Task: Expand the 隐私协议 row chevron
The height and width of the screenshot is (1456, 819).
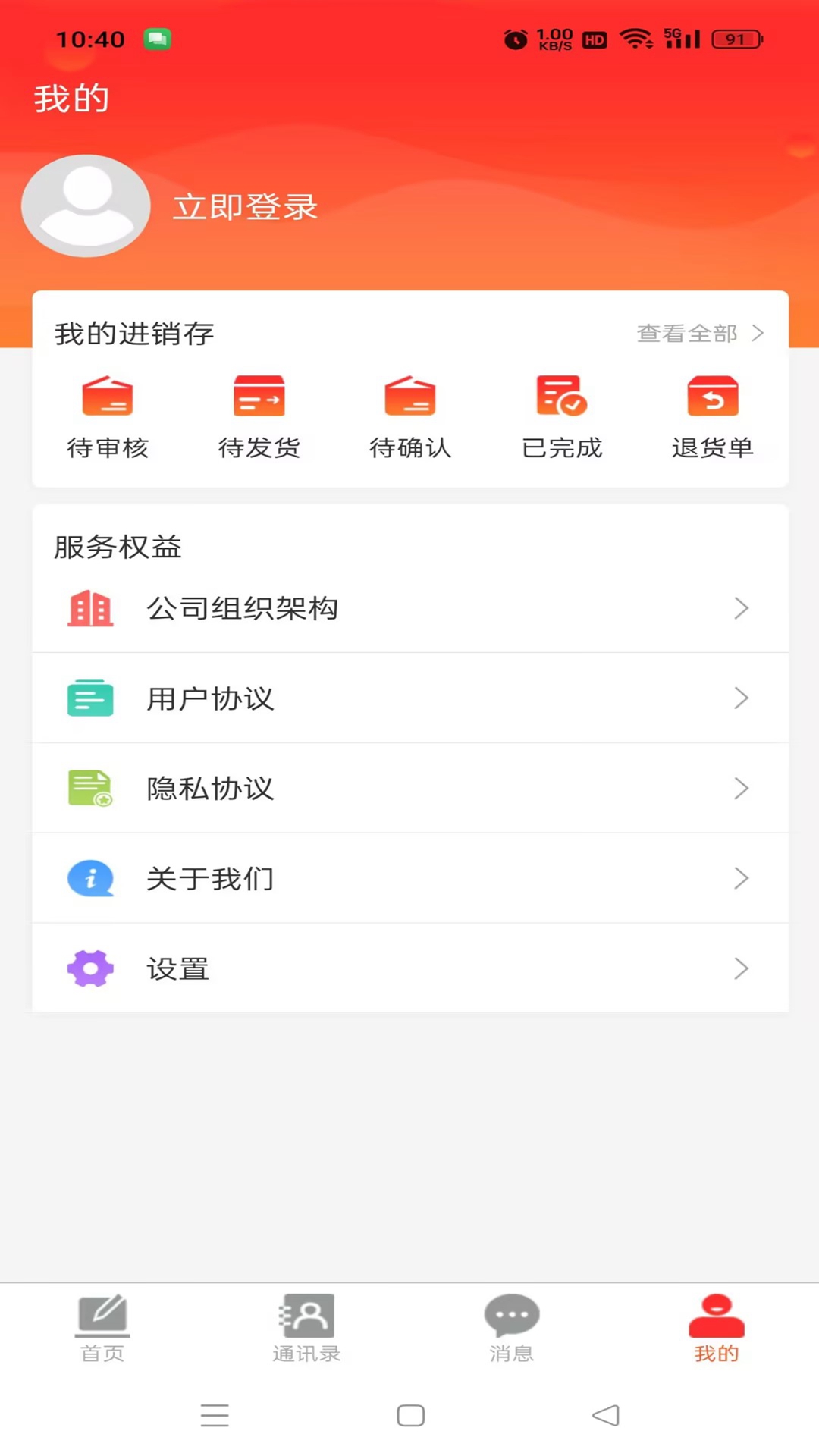Action: coord(741,788)
